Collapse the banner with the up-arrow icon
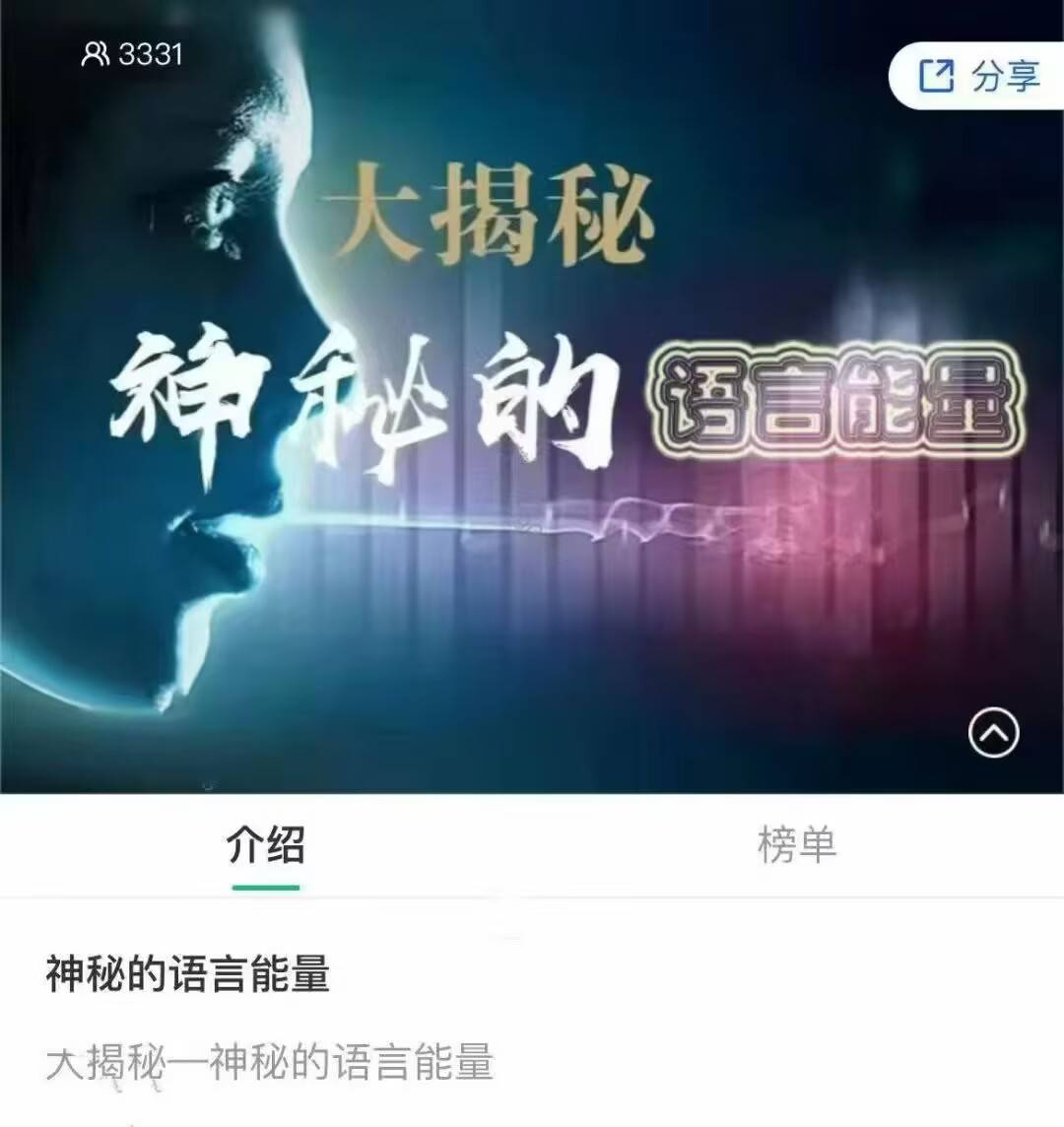 pyautogui.click(x=993, y=733)
